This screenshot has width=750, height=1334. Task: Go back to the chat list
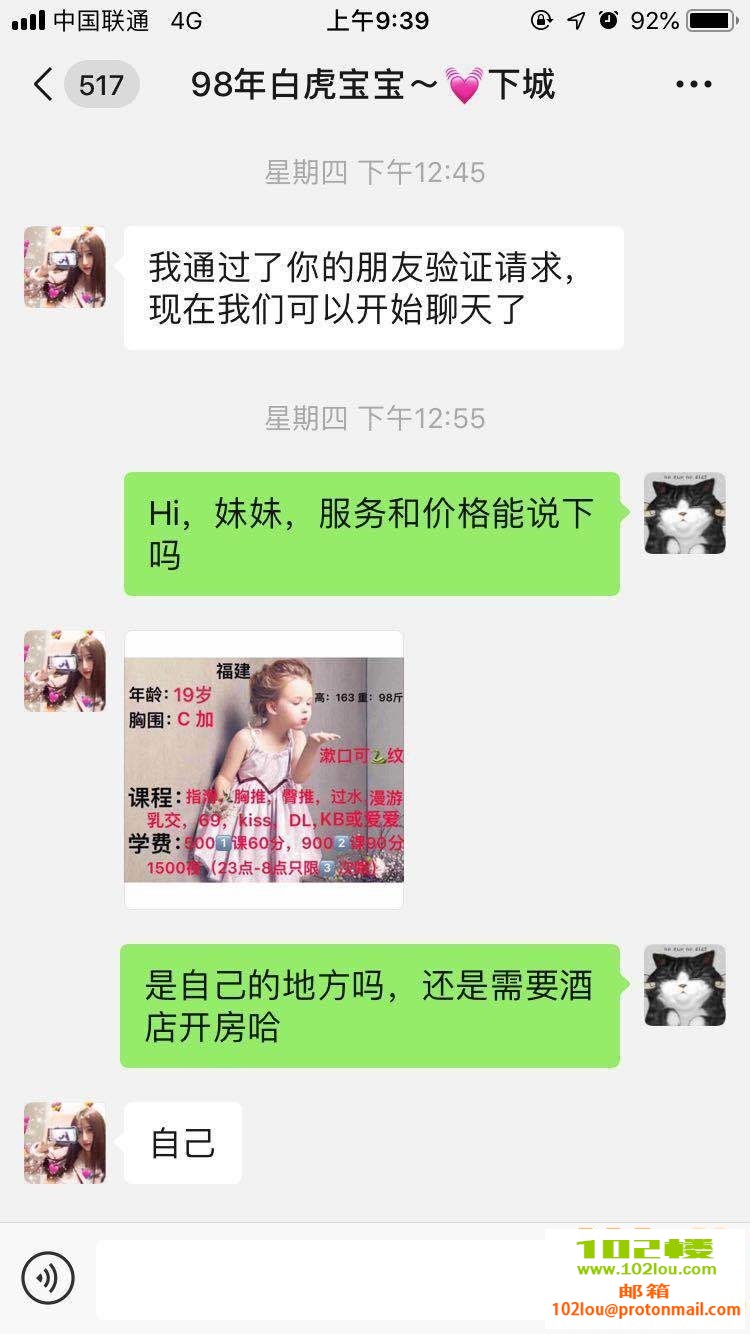[44, 85]
